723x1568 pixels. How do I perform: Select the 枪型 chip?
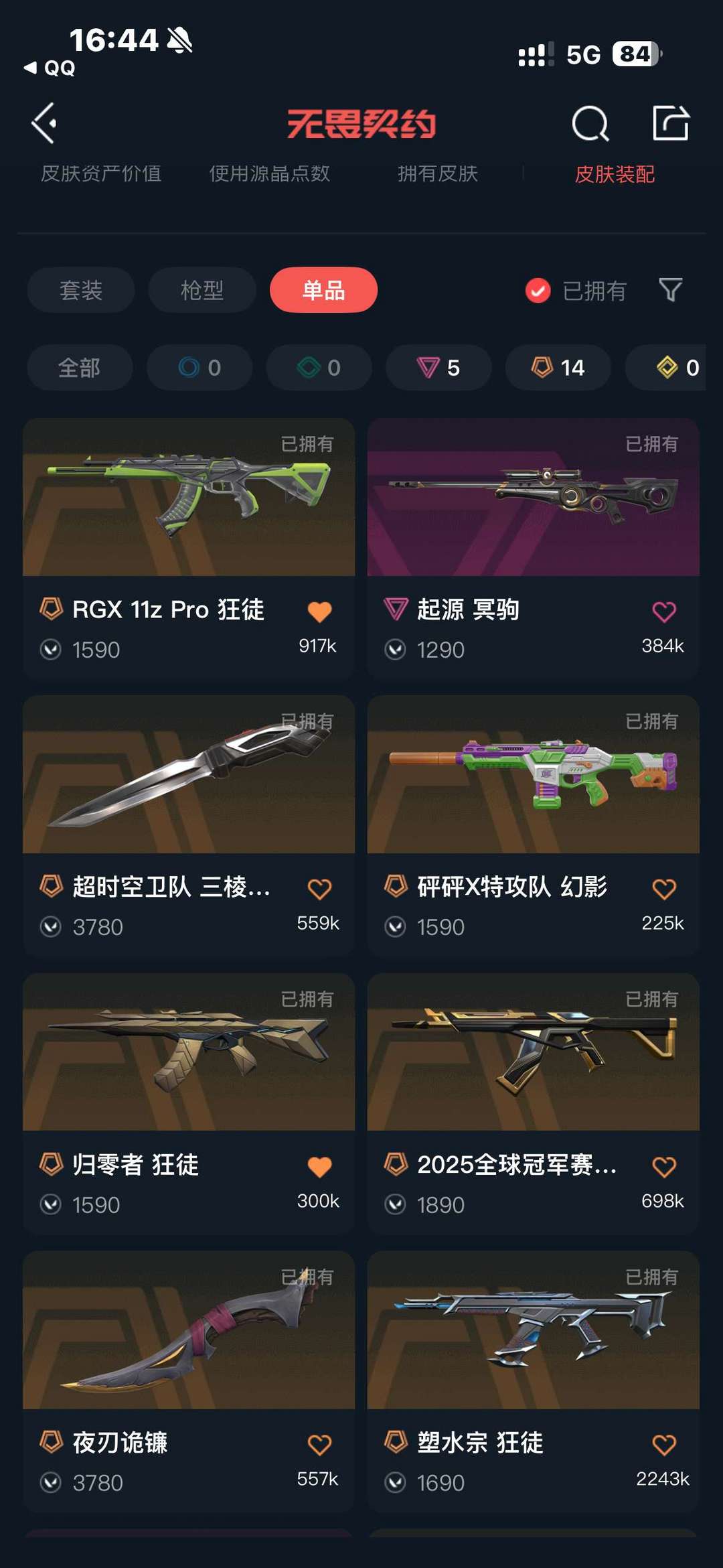coord(202,290)
